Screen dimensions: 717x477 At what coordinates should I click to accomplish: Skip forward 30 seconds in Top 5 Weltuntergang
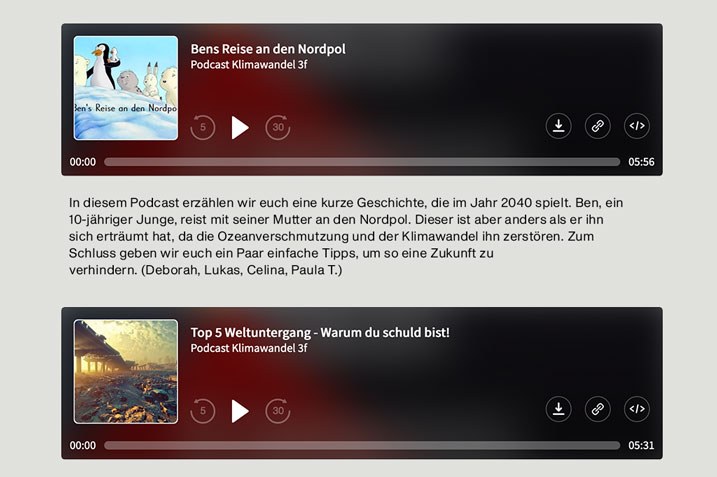278,410
